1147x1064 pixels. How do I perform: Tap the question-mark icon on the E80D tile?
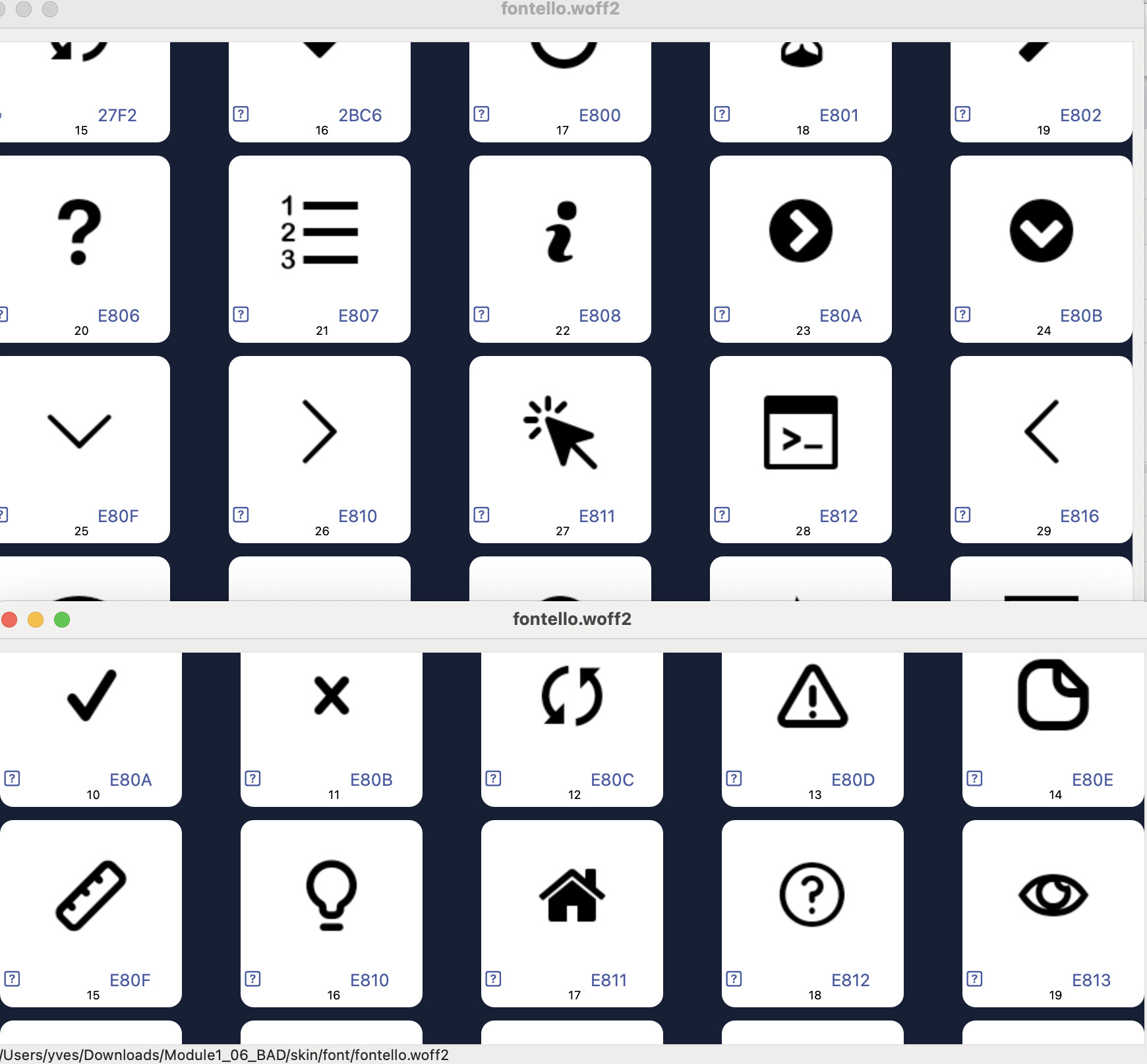(734, 779)
